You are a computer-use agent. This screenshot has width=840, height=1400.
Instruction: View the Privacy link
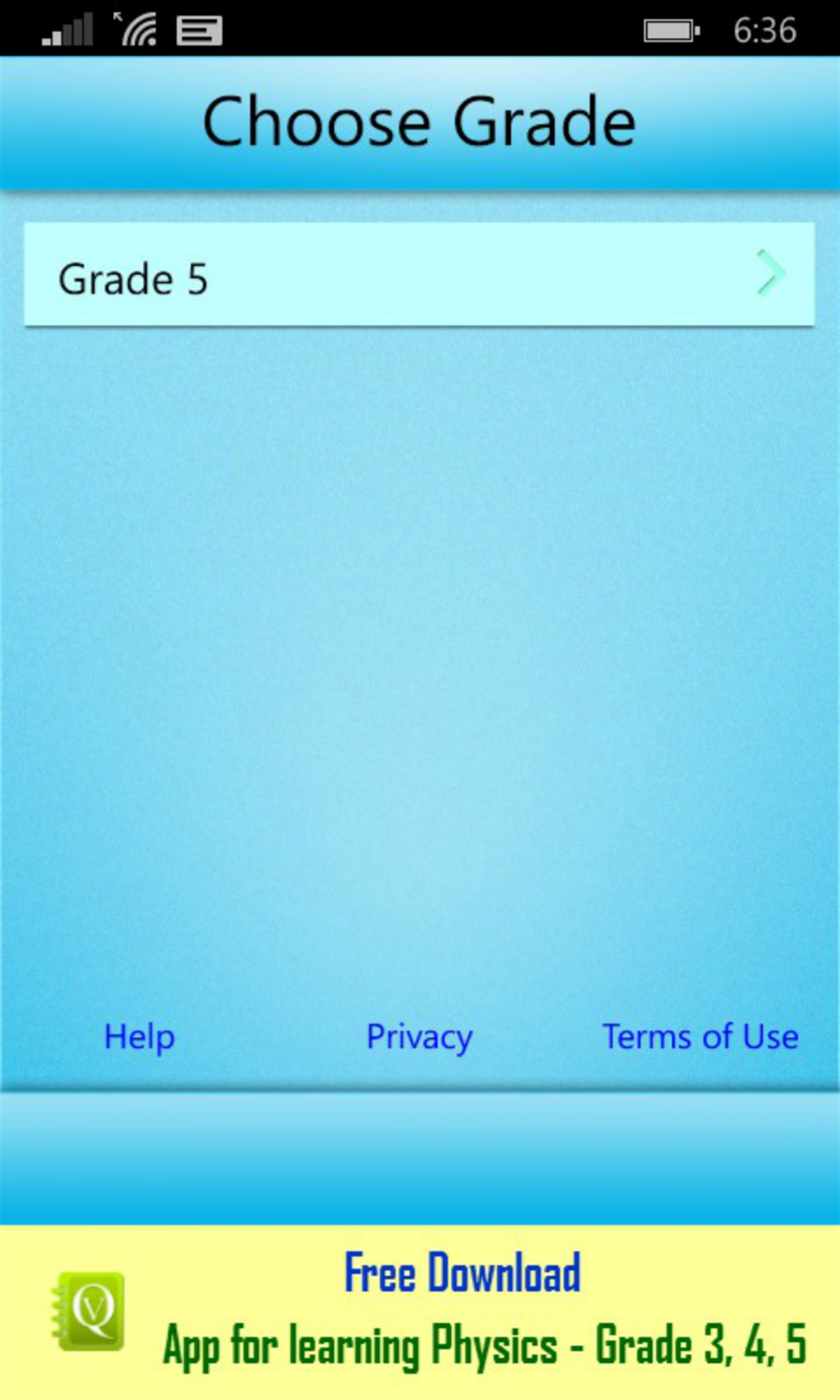[x=419, y=1037]
